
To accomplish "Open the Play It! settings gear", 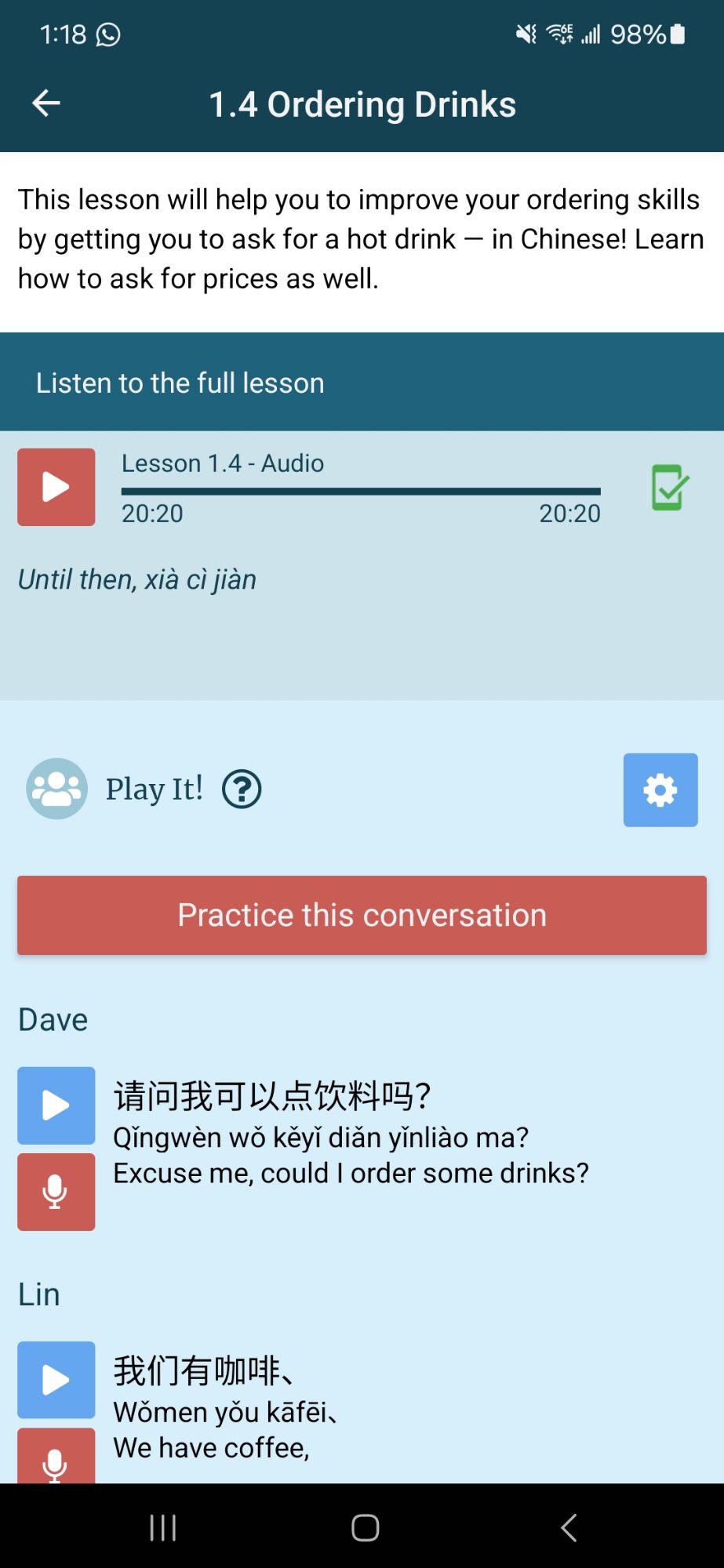I will pos(660,789).
